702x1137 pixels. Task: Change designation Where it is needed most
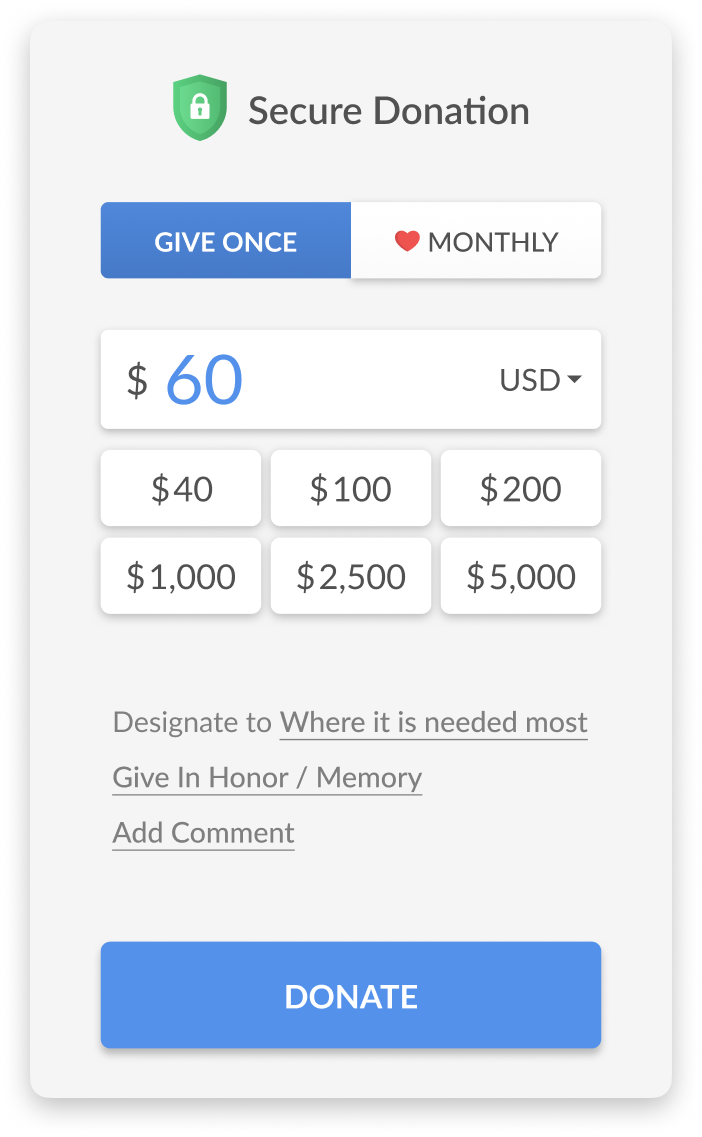[434, 723]
